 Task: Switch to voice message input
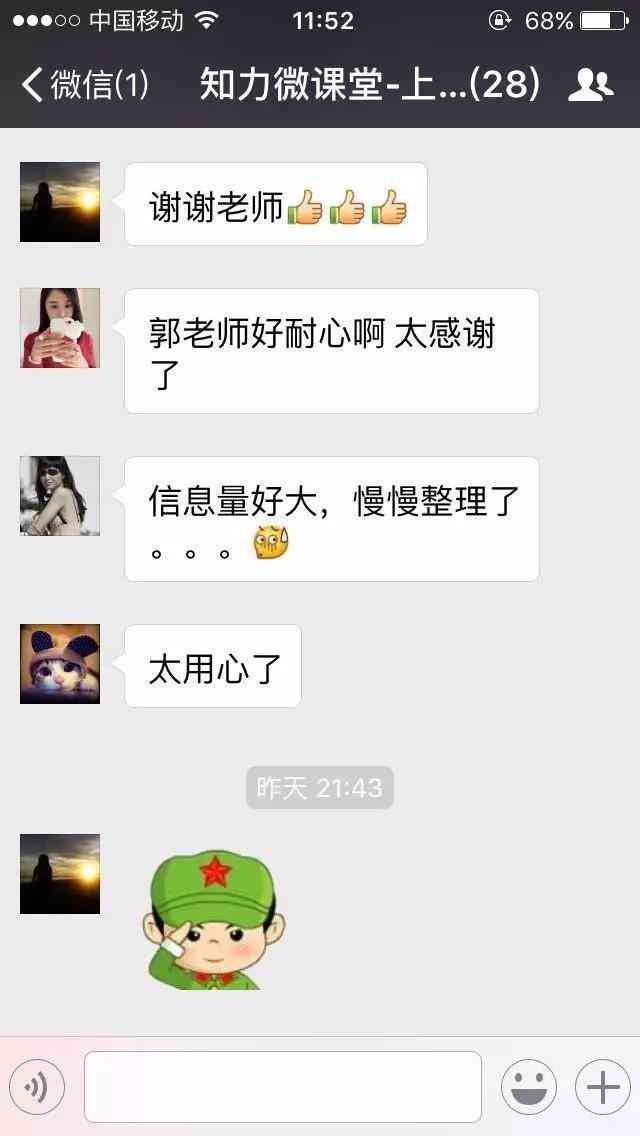(x=37, y=1087)
